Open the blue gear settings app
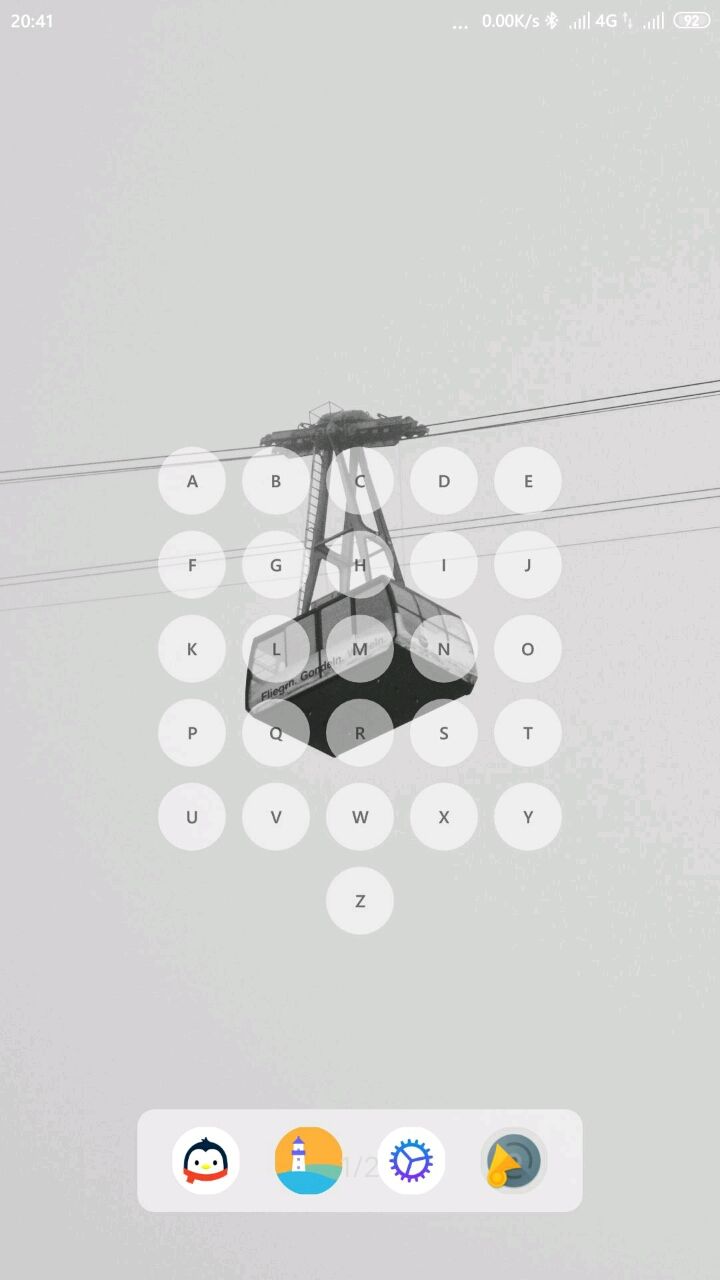720x1280 pixels. pos(411,1161)
